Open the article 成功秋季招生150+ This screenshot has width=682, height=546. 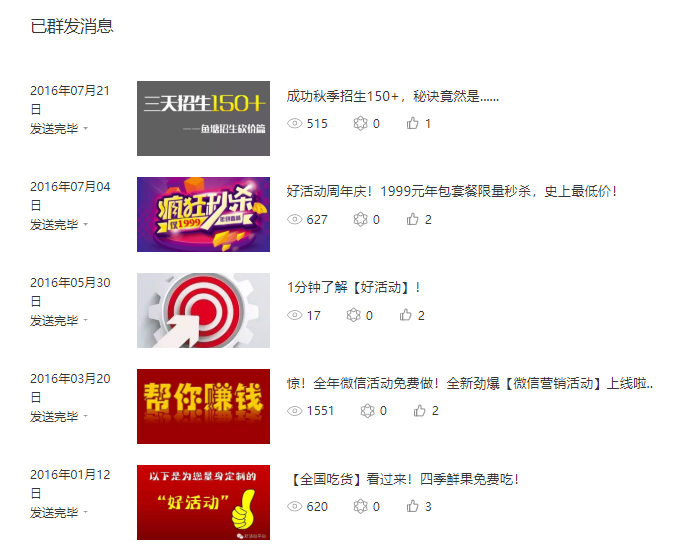click(x=392, y=96)
